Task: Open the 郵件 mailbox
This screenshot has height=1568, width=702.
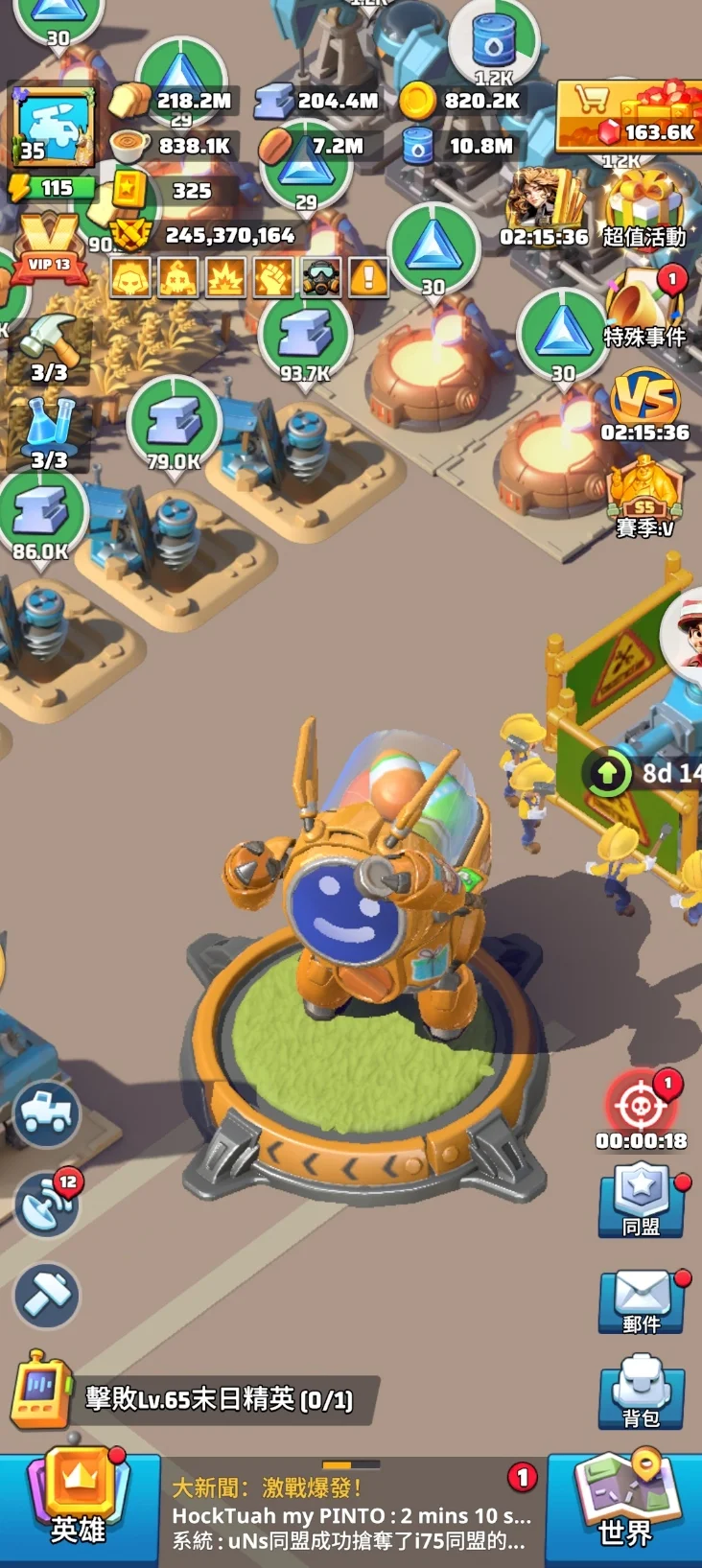Action: point(641,1301)
